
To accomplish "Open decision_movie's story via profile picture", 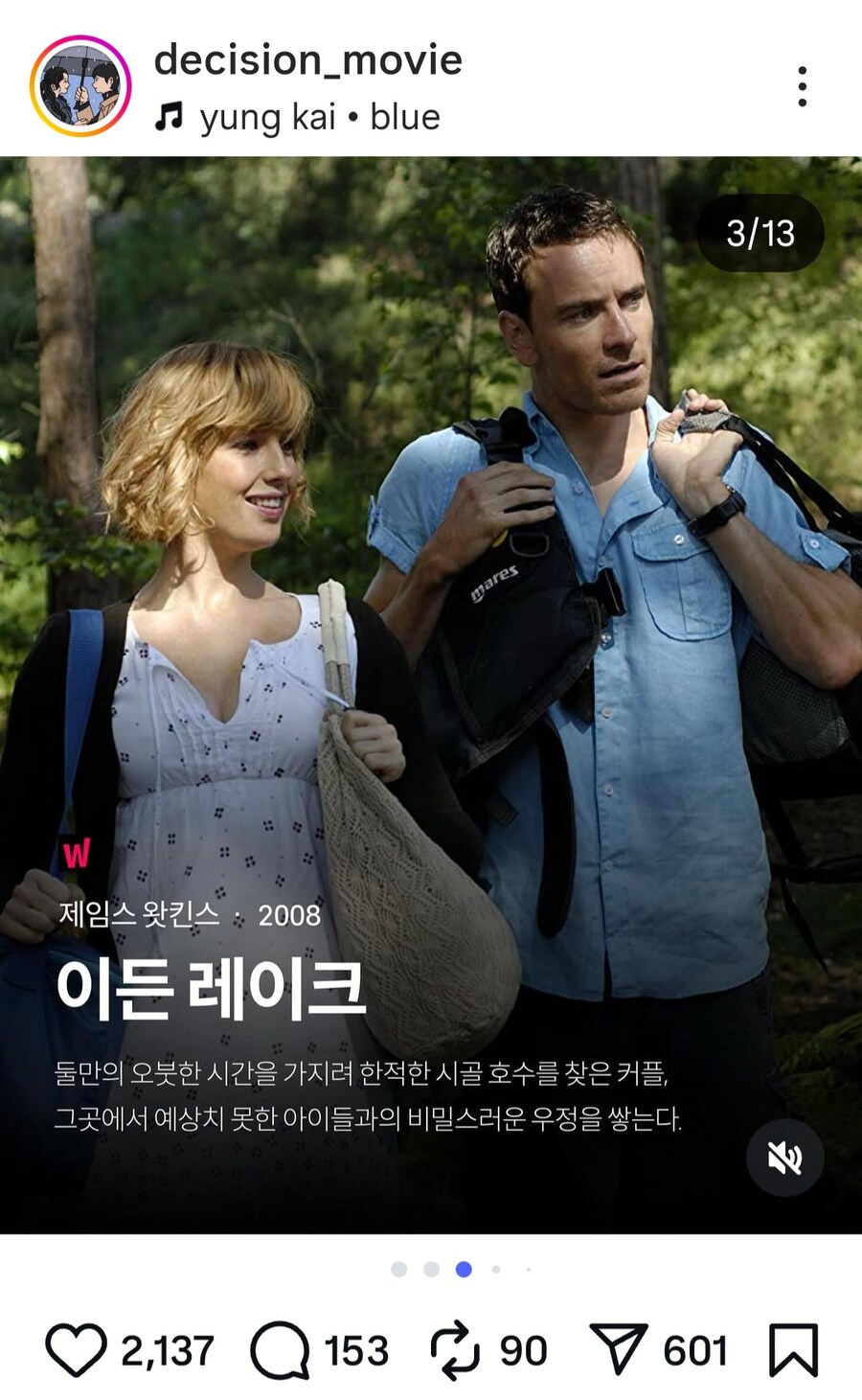I will (80, 86).
